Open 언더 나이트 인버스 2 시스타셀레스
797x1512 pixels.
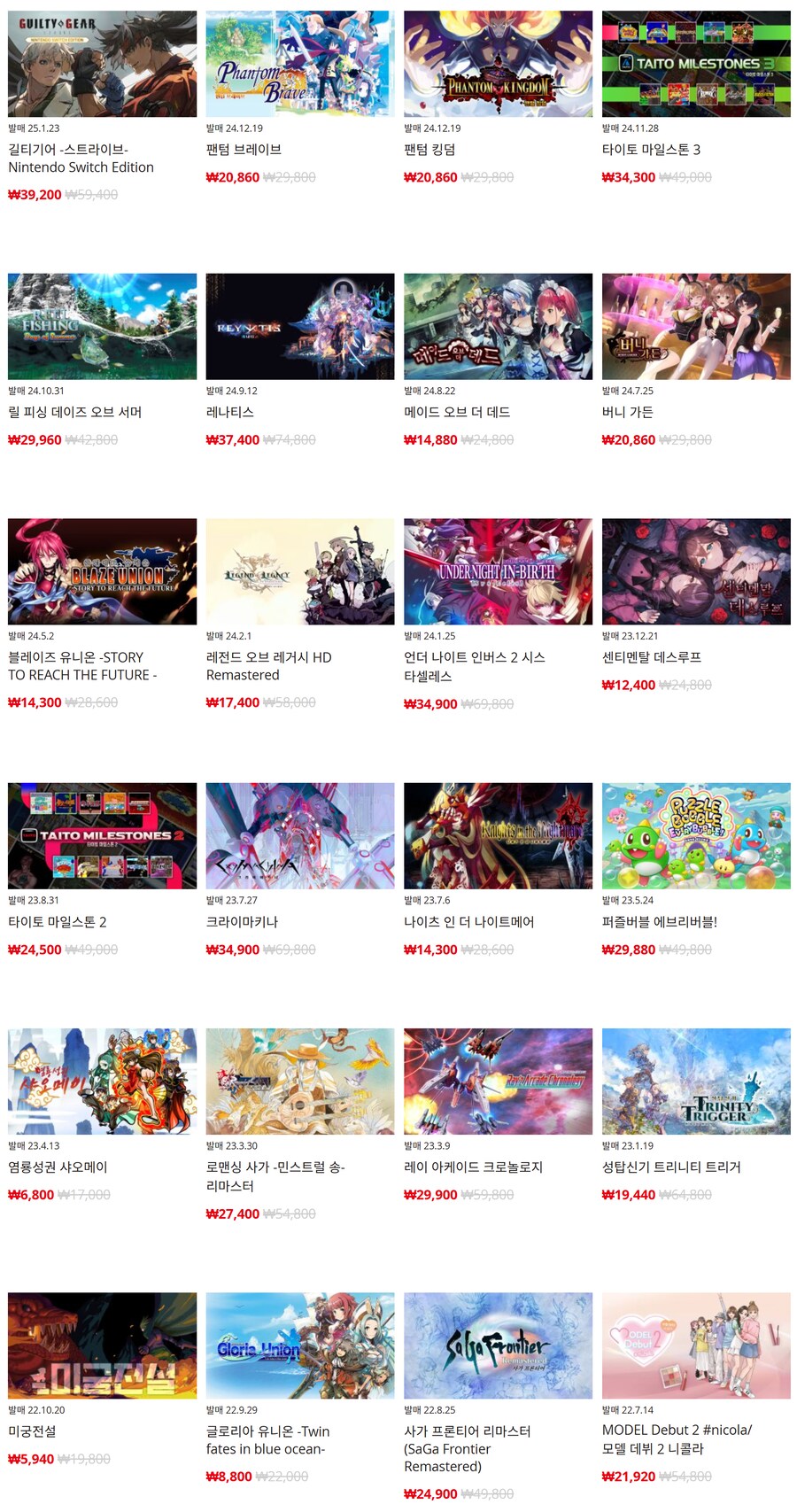(x=498, y=571)
